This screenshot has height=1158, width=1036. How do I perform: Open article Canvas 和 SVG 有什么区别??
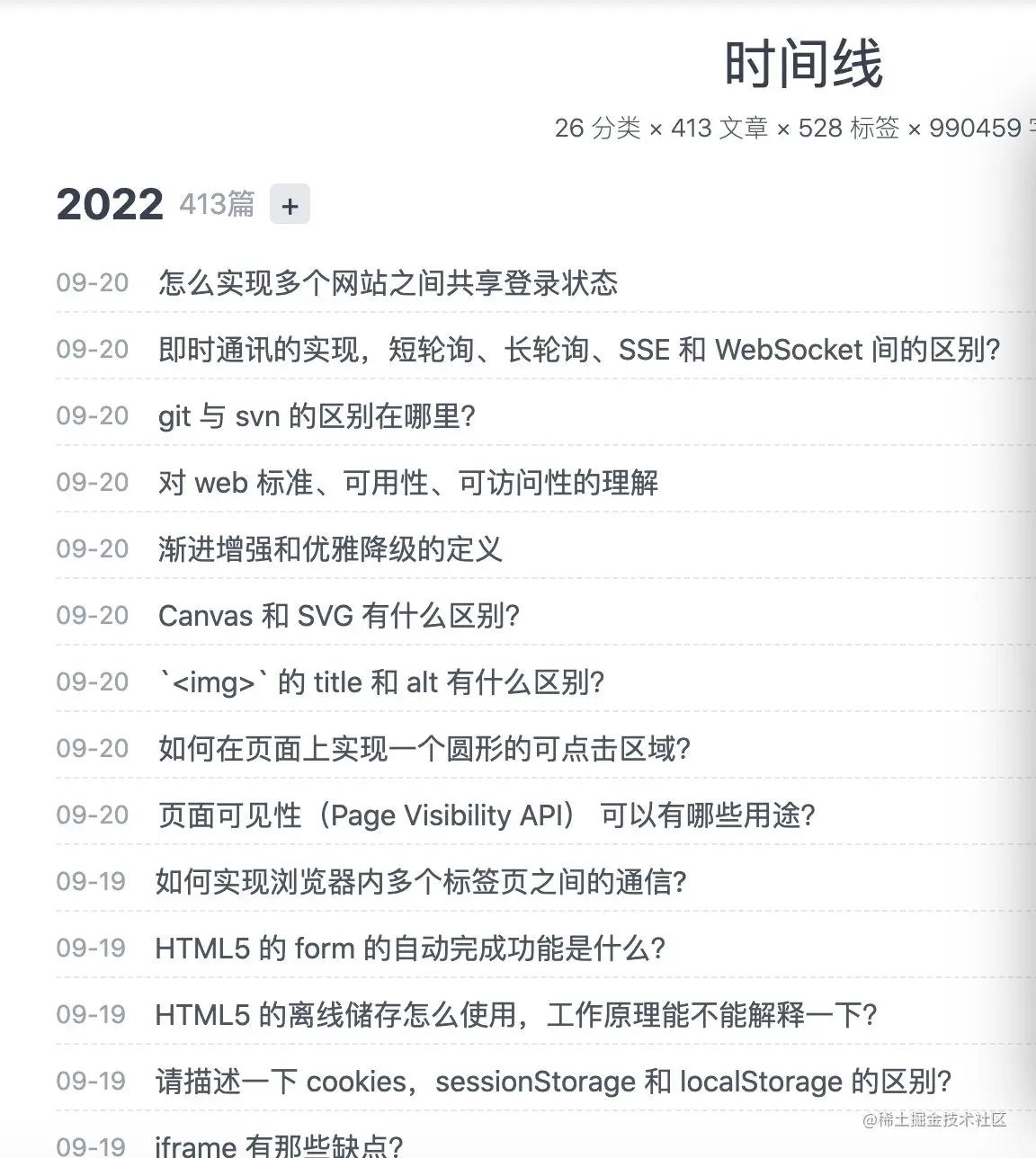pyautogui.click(x=339, y=616)
